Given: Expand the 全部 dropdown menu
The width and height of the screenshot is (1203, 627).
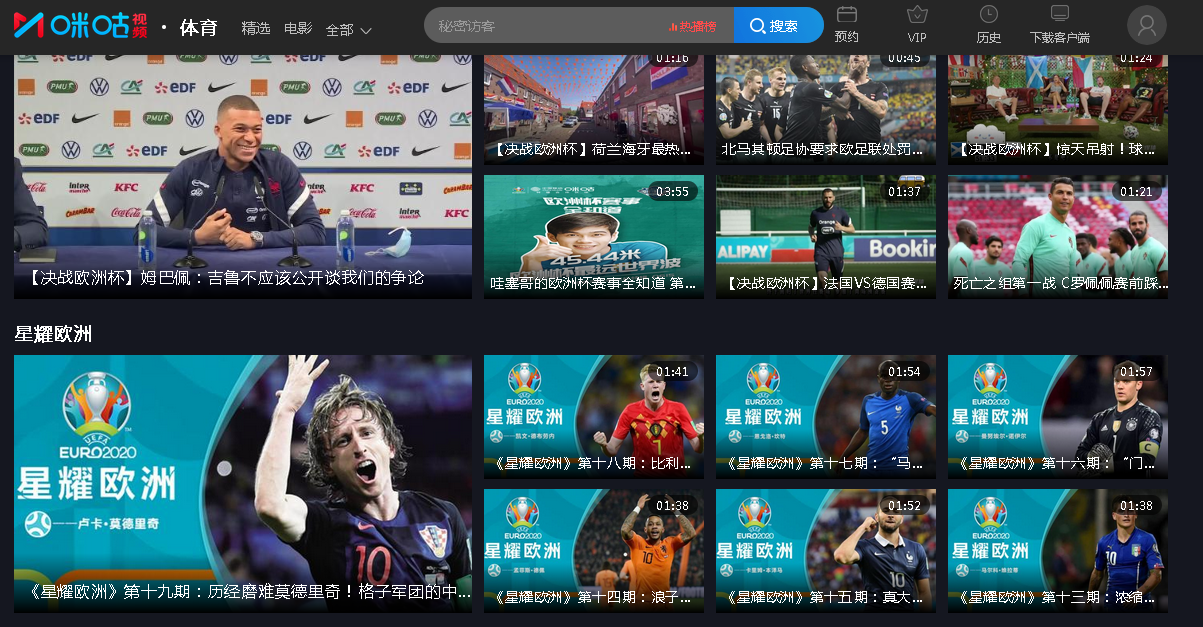Looking at the screenshot, I should pyautogui.click(x=348, y=30).
